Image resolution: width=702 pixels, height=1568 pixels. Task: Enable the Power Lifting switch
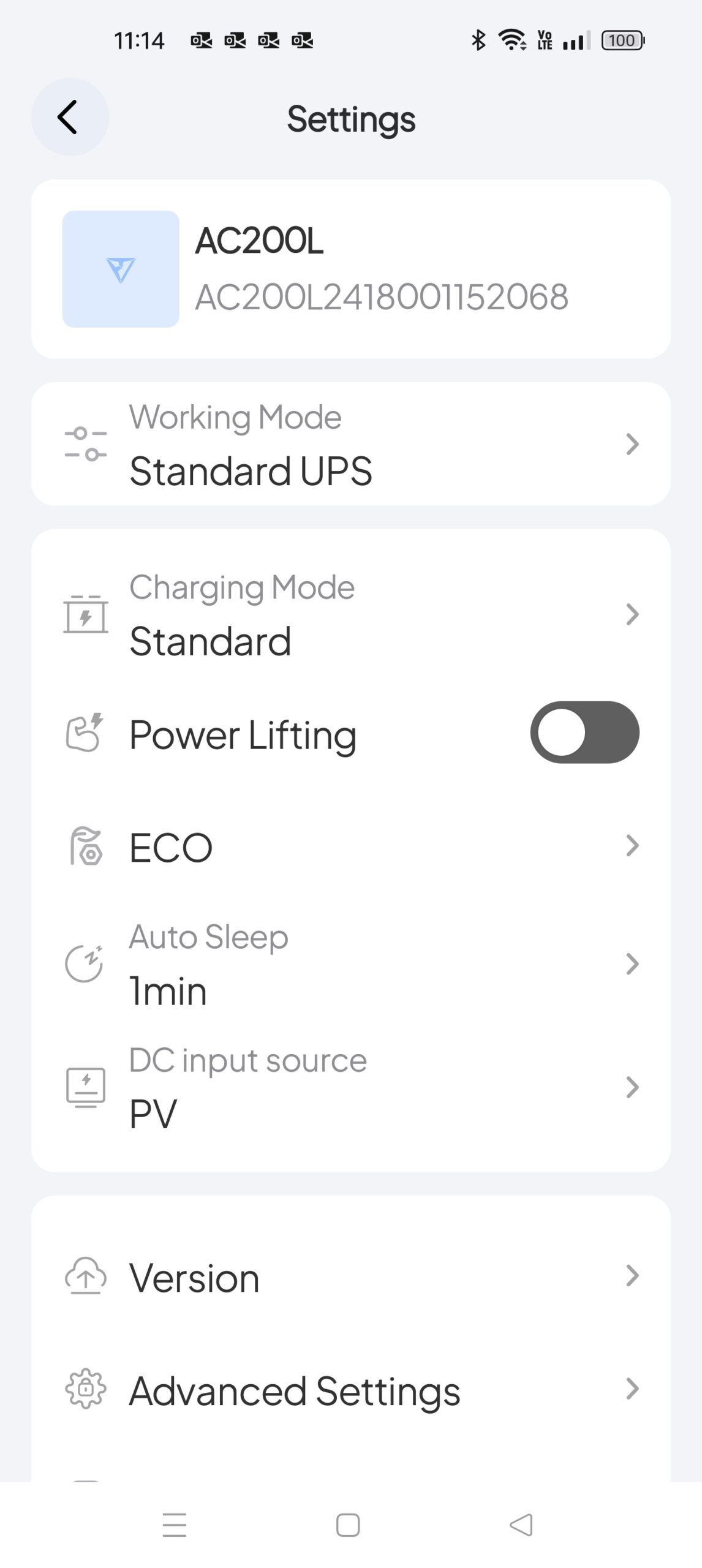[584, 733]
